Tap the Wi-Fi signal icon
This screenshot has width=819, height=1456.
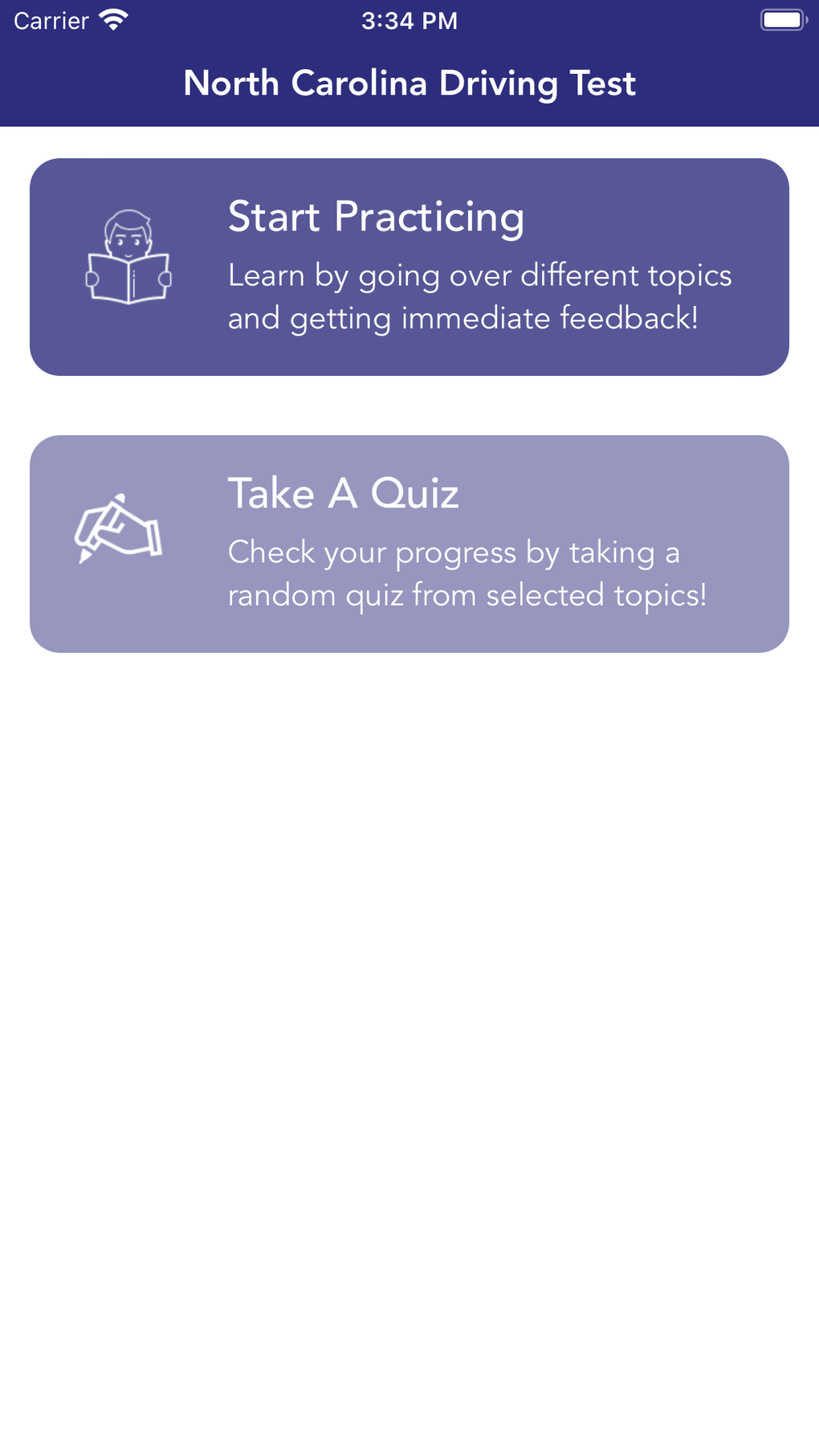click(x=112, y=20)
